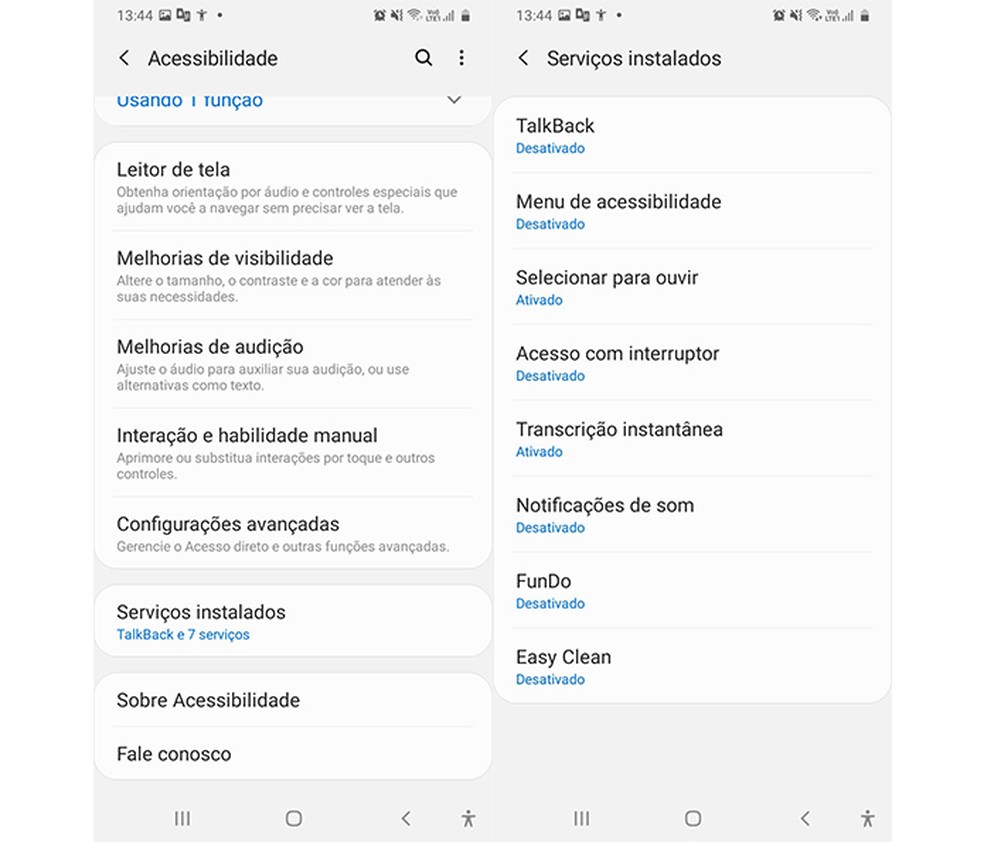Open Notificações de som
The height and width of the screenshot is (842, 984).
(692, 515)
